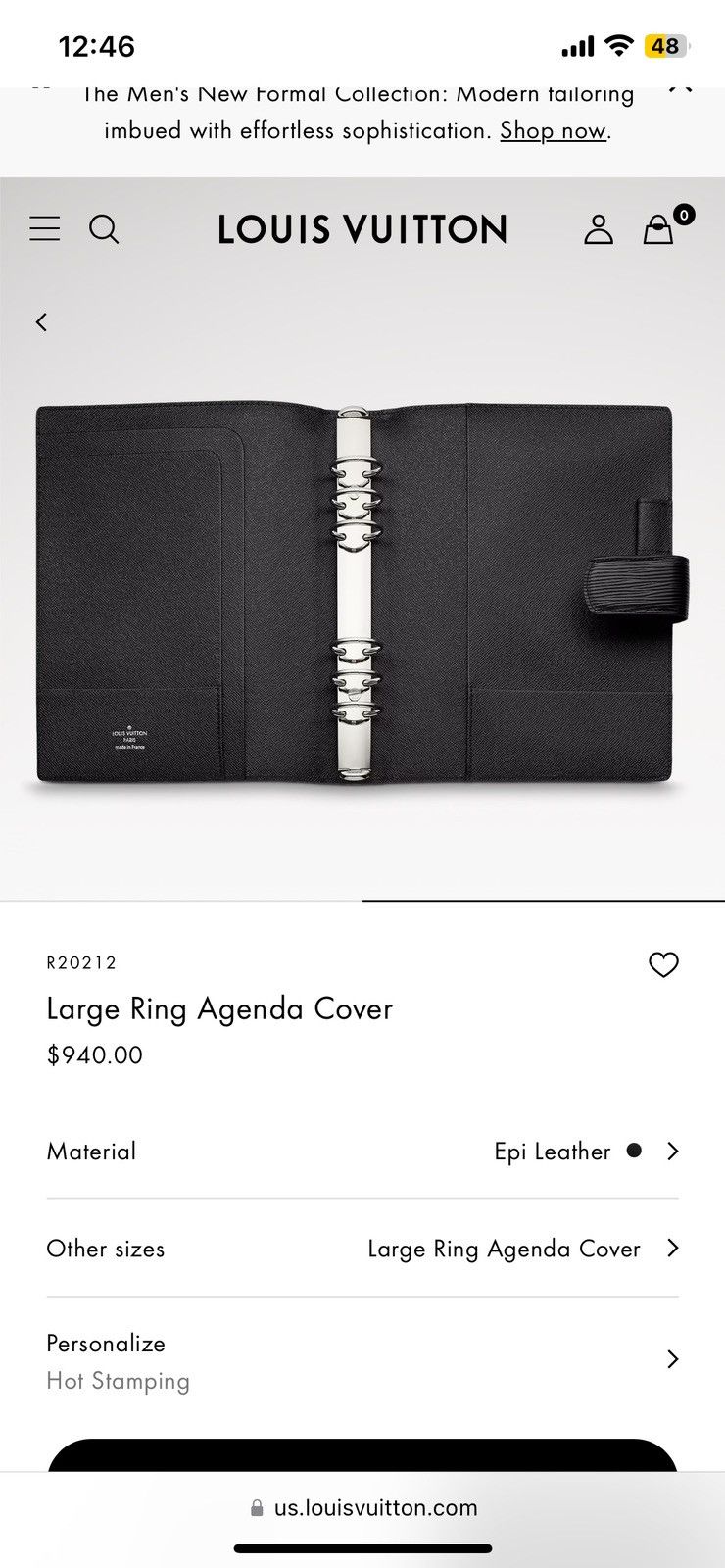Tap the black button below Personalize
Image resolution: width=725 pixels, height=1568 pixels.
pos(362,1455)
